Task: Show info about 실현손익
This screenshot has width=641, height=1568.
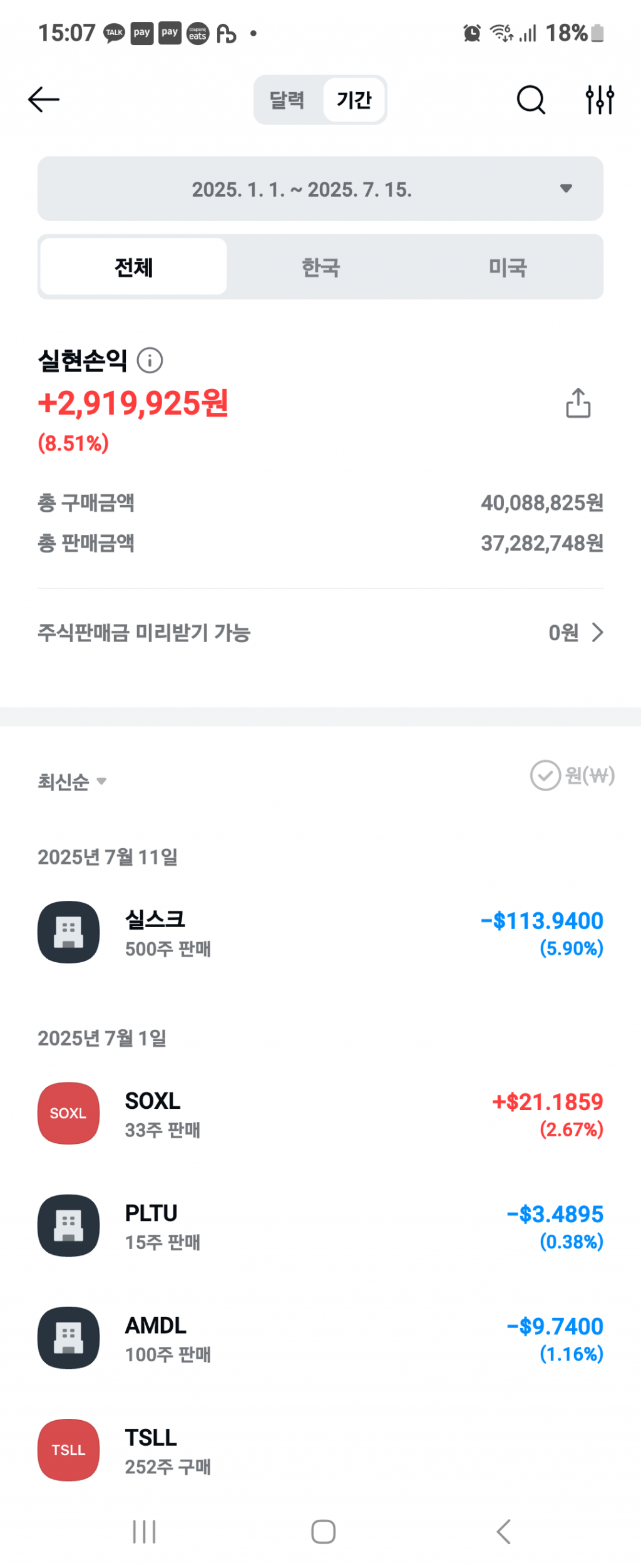Action: coord(150,361)
